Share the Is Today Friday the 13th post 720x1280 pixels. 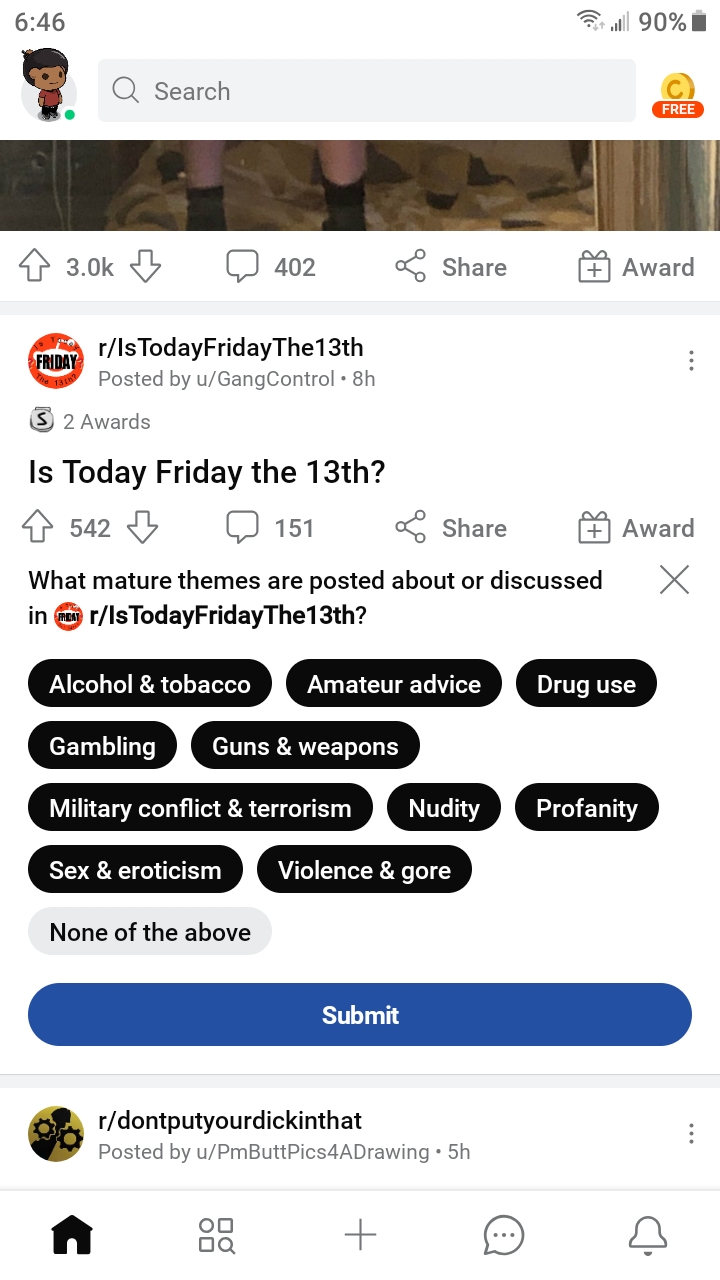(x=451, y=528)
